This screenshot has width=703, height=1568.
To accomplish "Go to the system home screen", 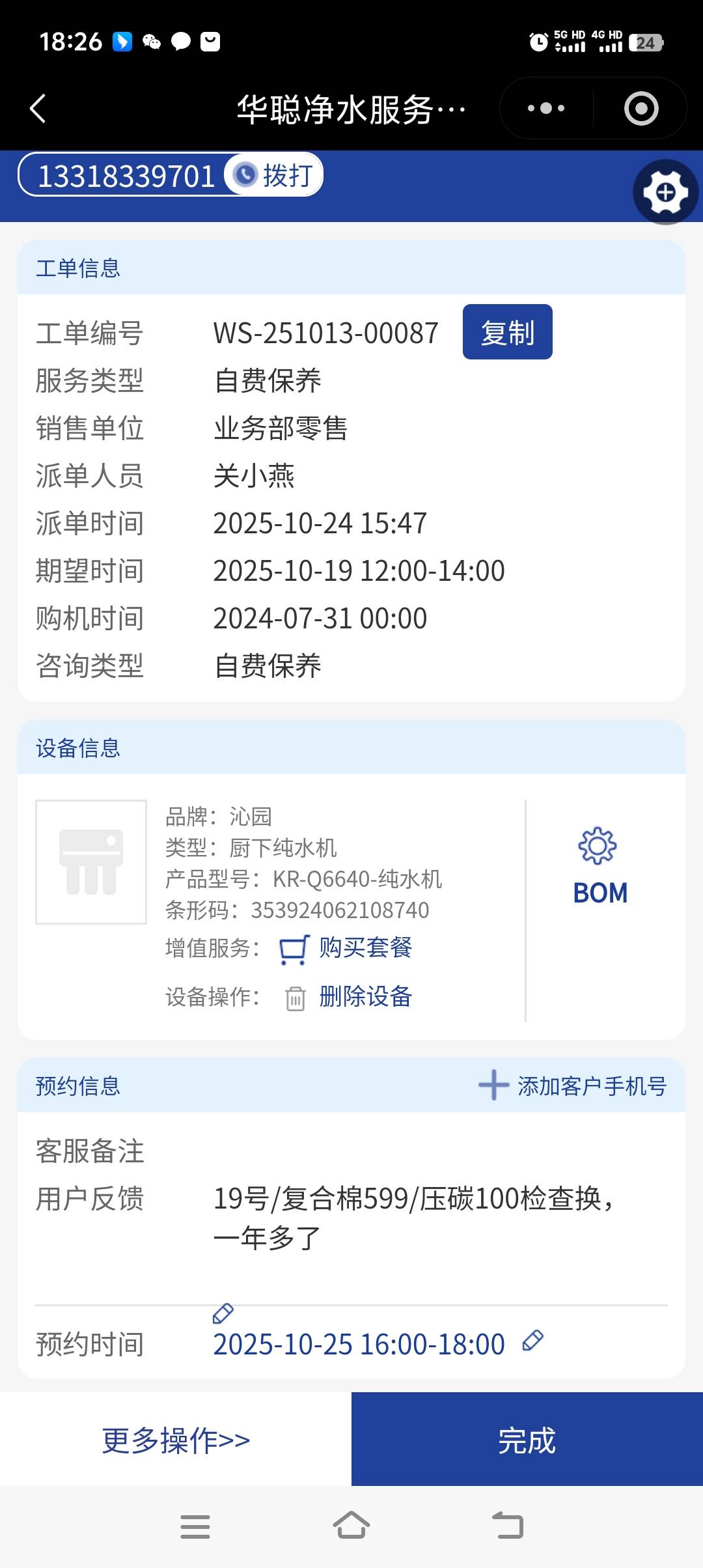I will 351,1526.
